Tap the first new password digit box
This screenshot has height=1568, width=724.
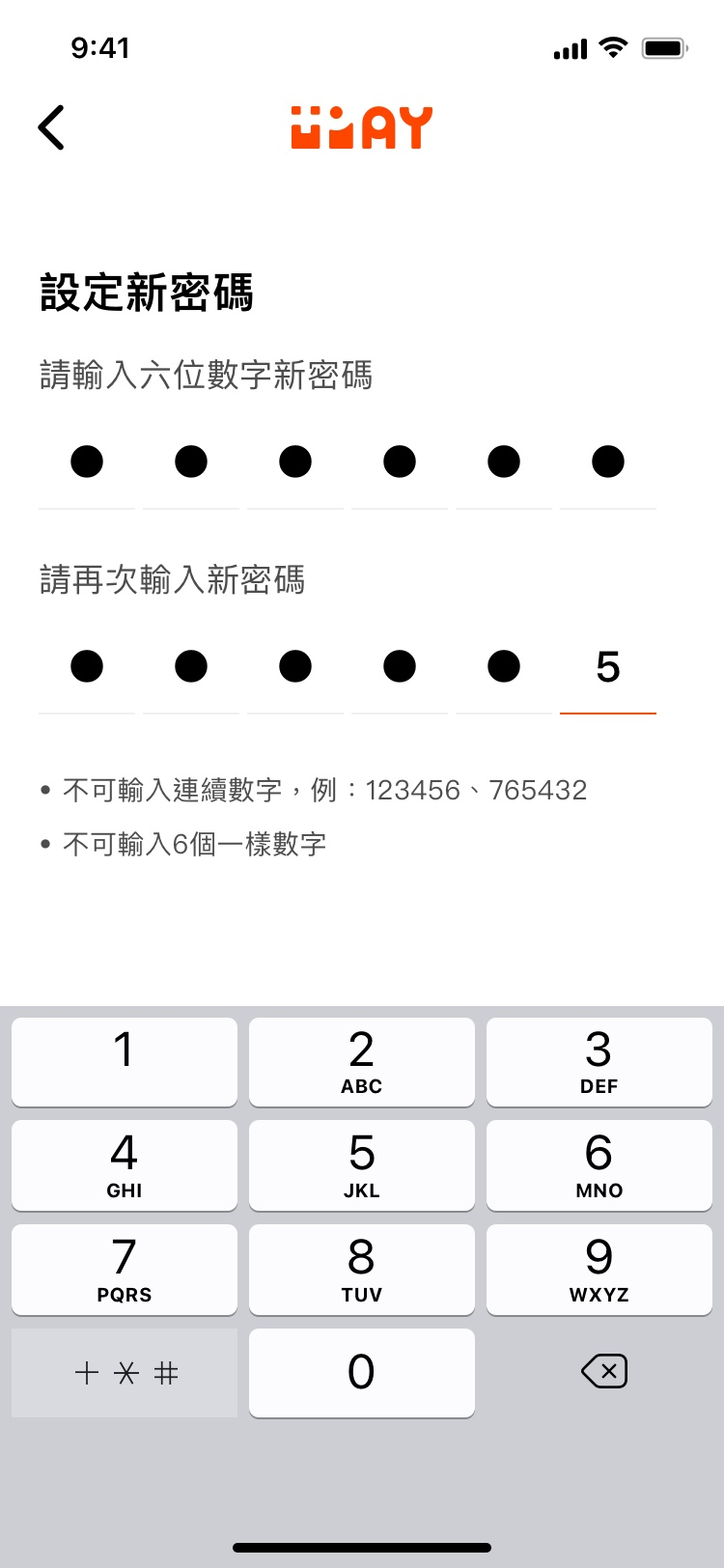[87, 463]
